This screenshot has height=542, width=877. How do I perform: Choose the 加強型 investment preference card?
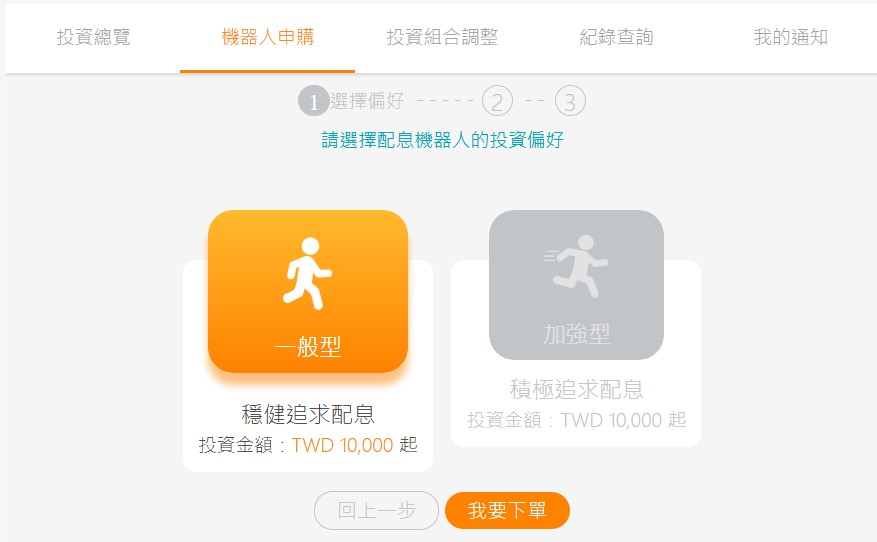[x=576, y=286]
